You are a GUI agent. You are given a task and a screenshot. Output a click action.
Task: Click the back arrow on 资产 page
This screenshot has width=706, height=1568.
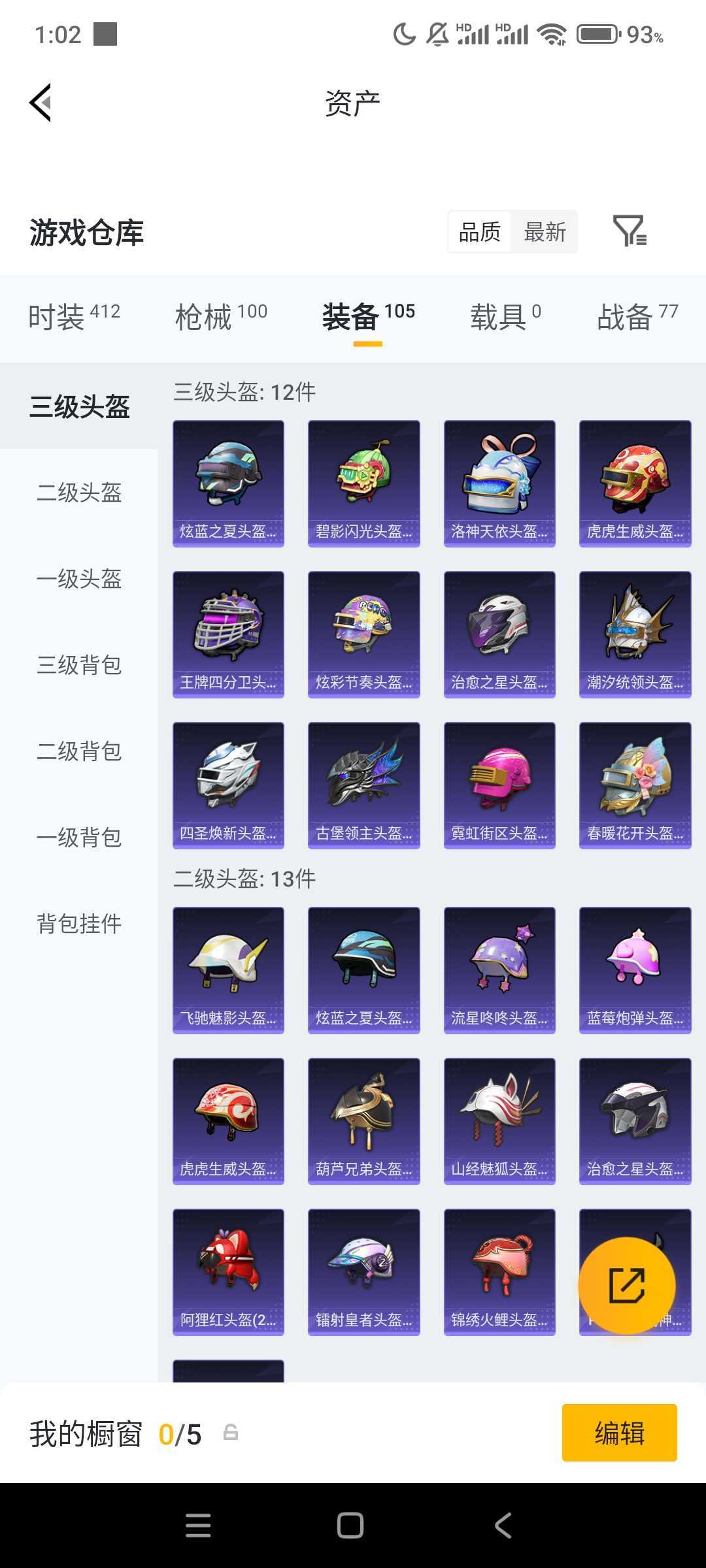[39, 101]
